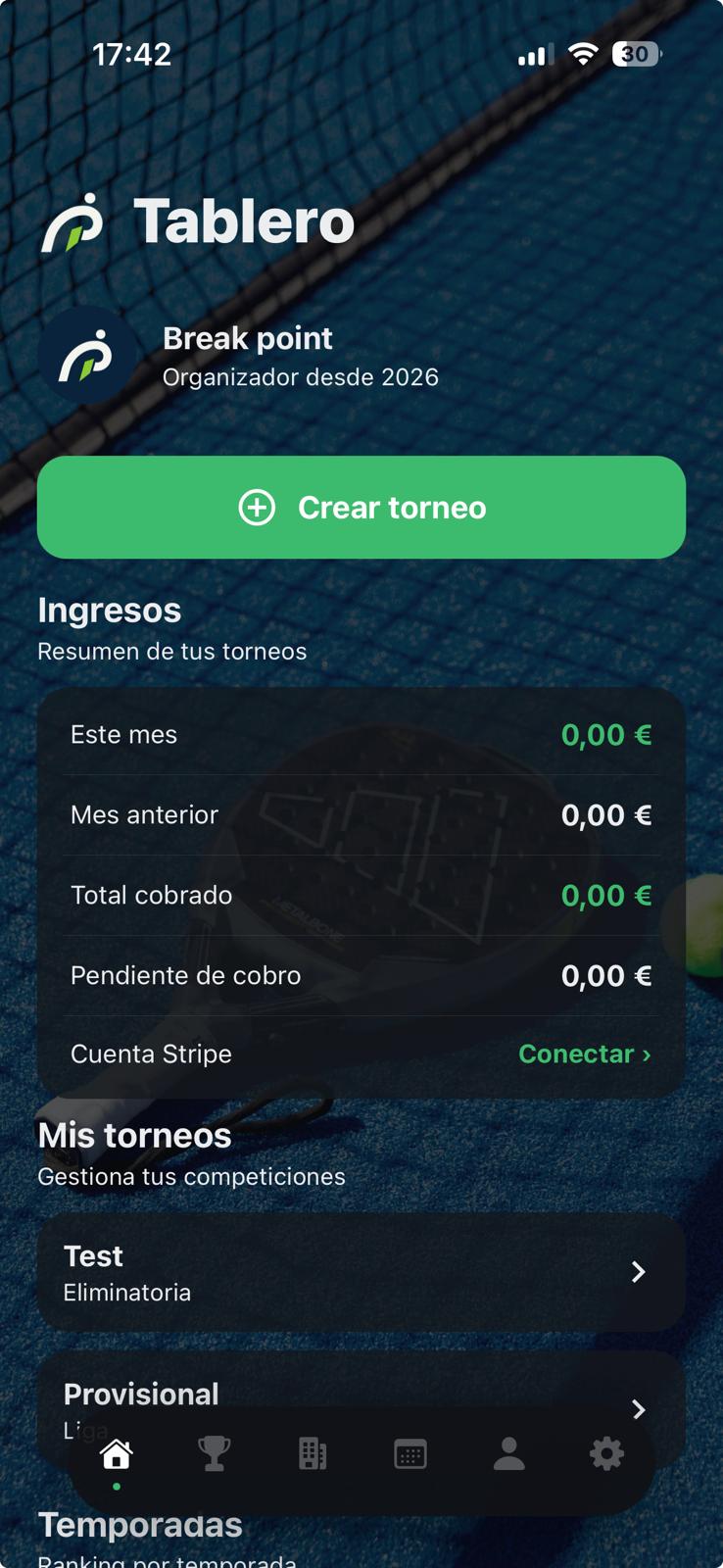Screen dimensions: 723x1568
Task: Open the Calendar section
Action: [410, 1455]
